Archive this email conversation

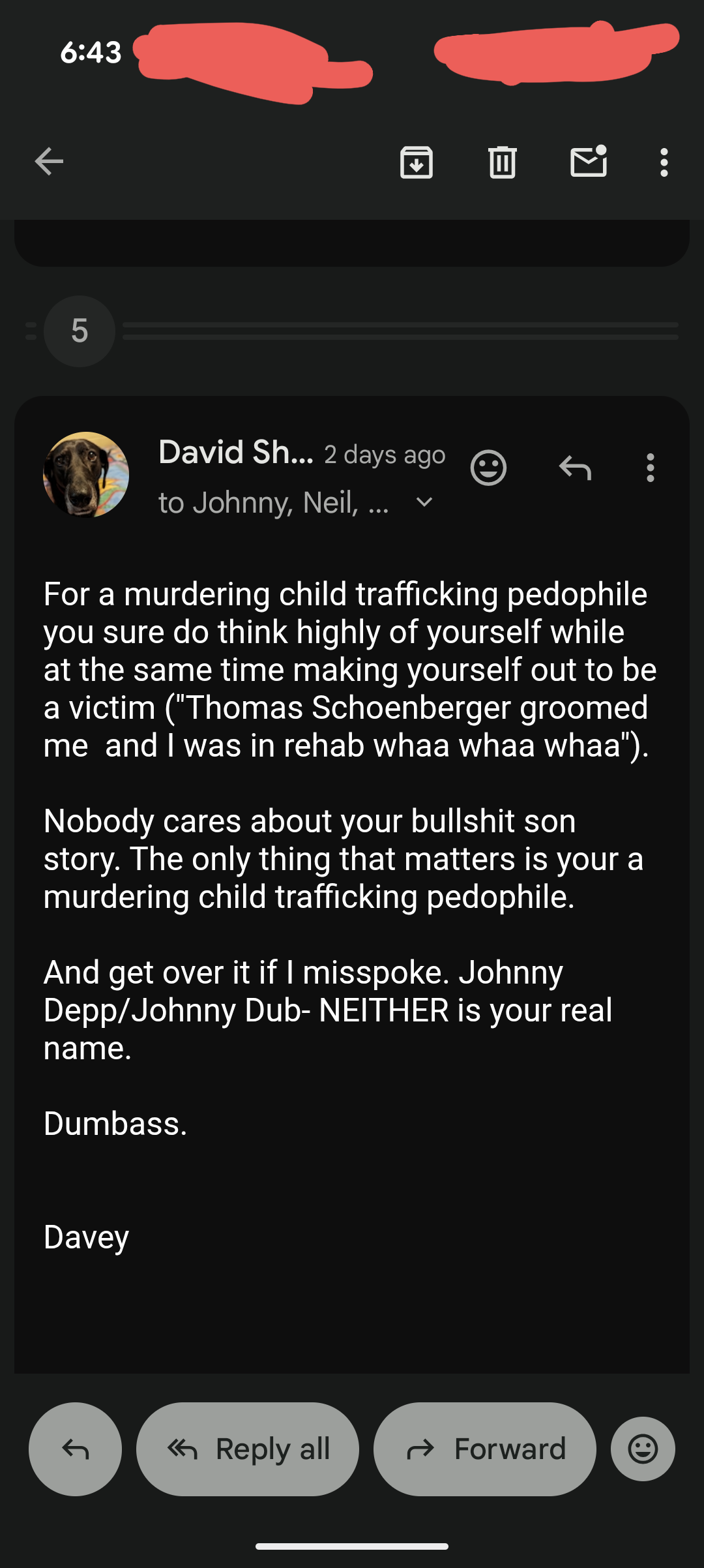tap(416, 162)
